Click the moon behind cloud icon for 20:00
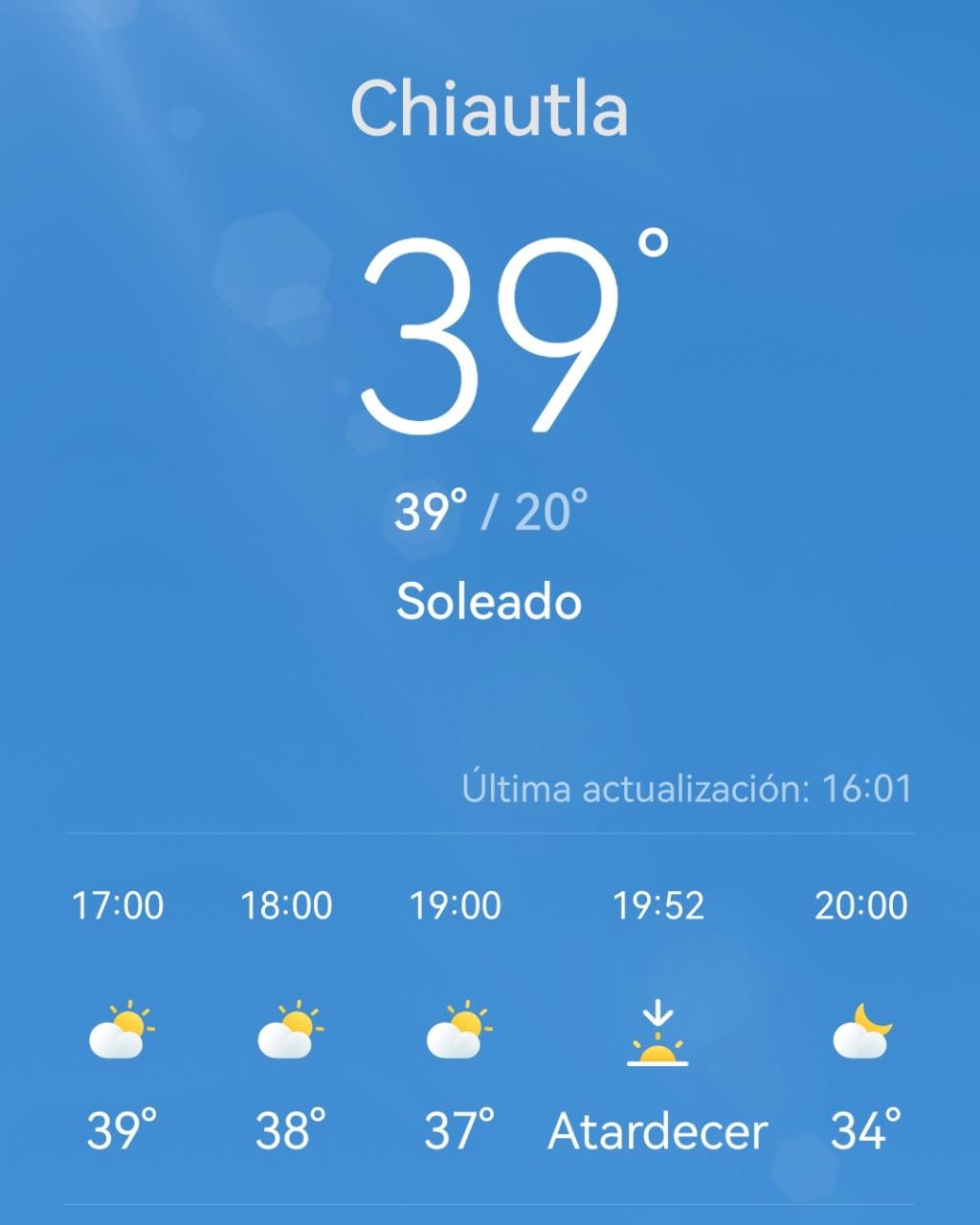 click(859, 1032)
